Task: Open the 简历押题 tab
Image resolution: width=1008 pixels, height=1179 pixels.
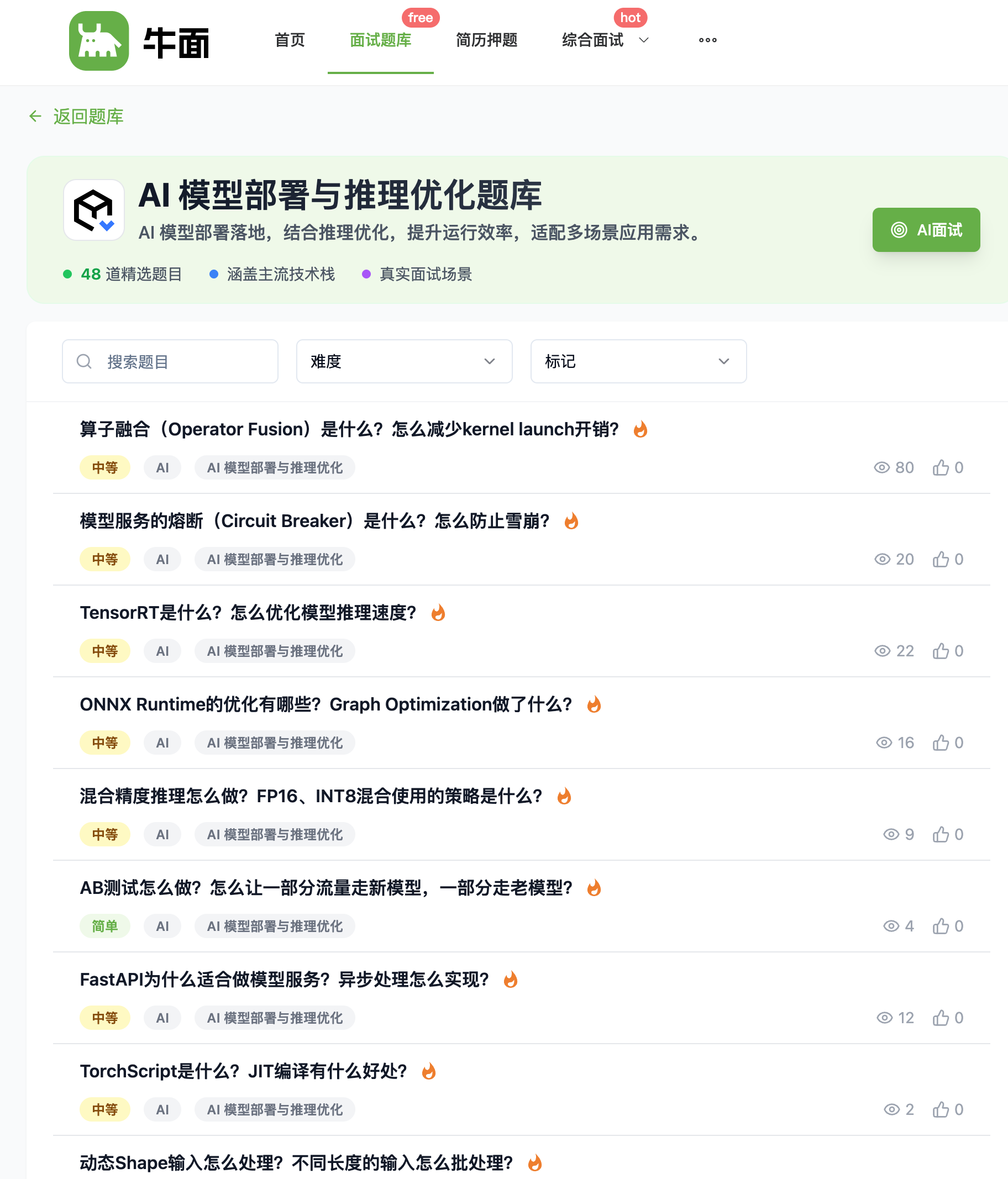Action: point(486,40)
